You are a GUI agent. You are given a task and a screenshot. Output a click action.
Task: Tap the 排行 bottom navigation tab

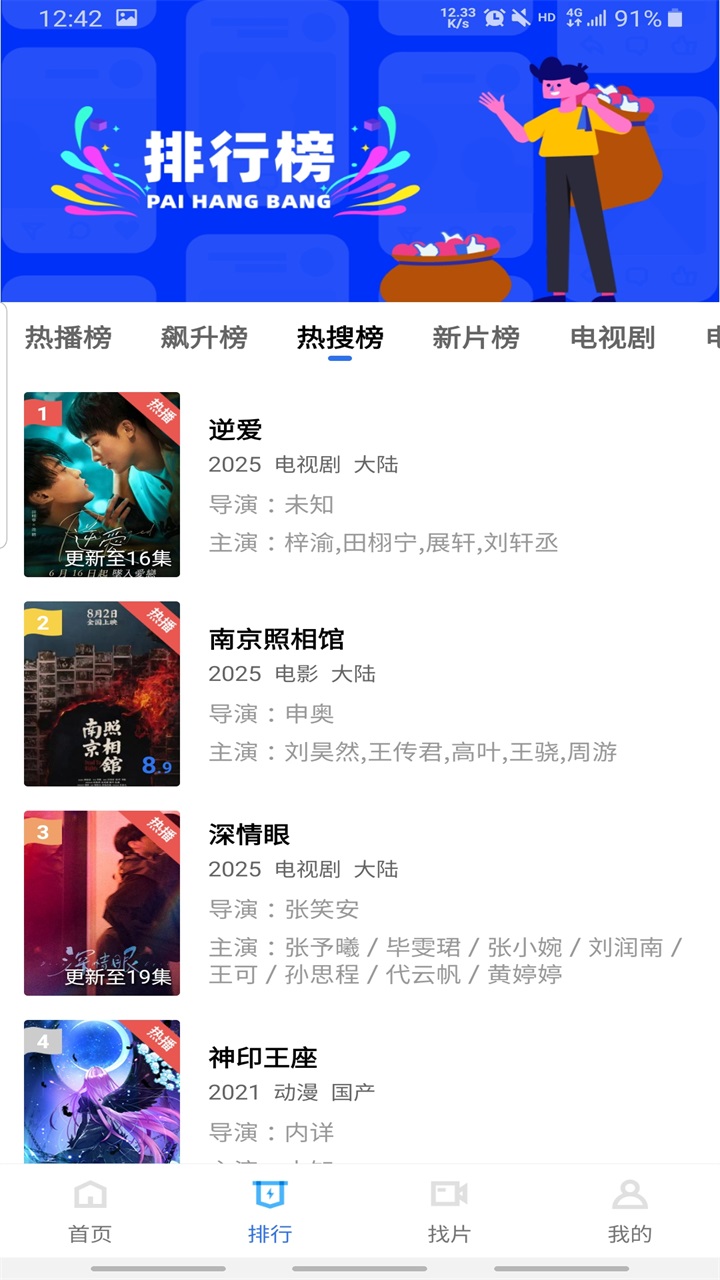click(270, 1210)
